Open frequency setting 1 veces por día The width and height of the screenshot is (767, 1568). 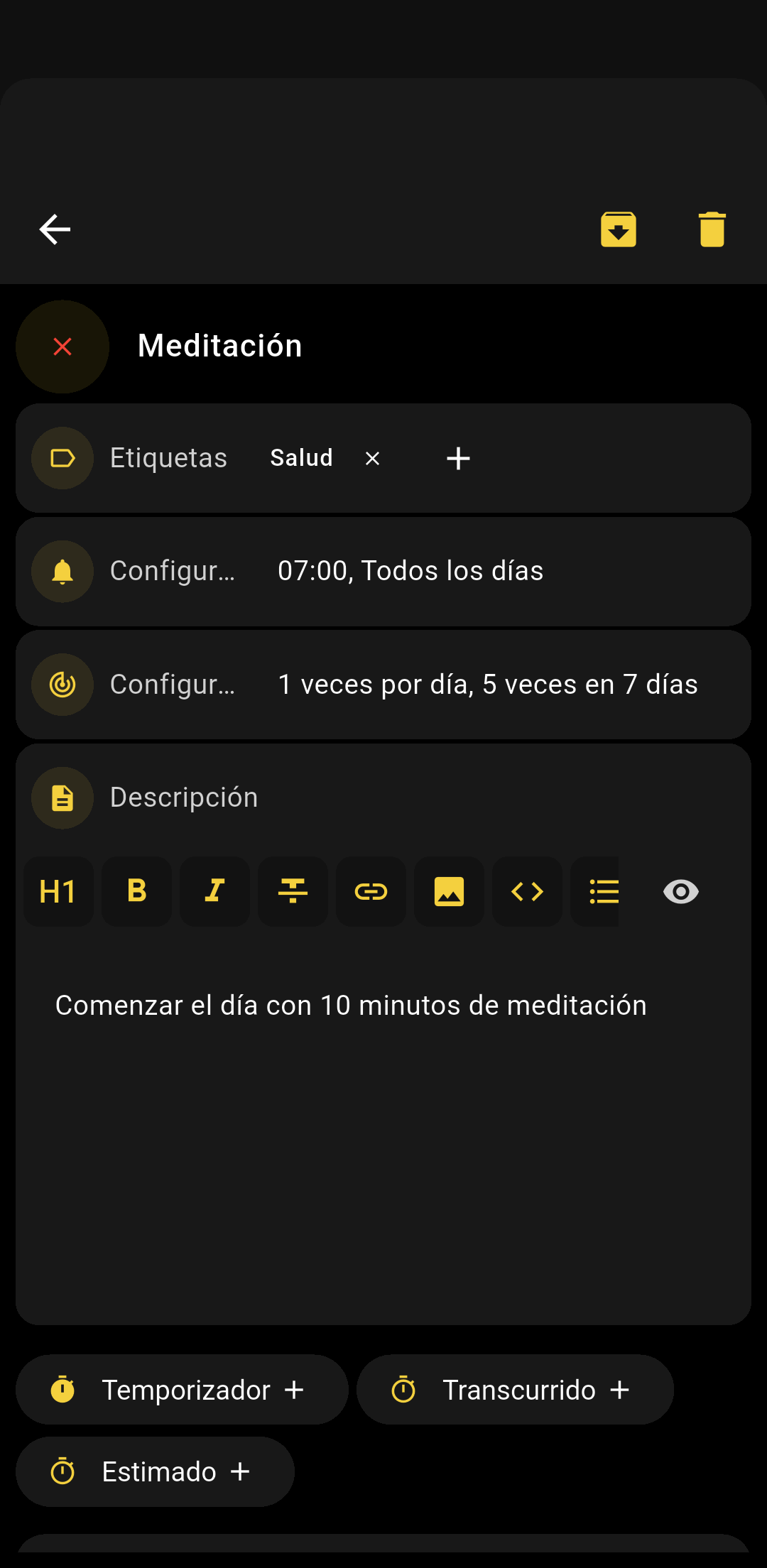click(487, 685)
